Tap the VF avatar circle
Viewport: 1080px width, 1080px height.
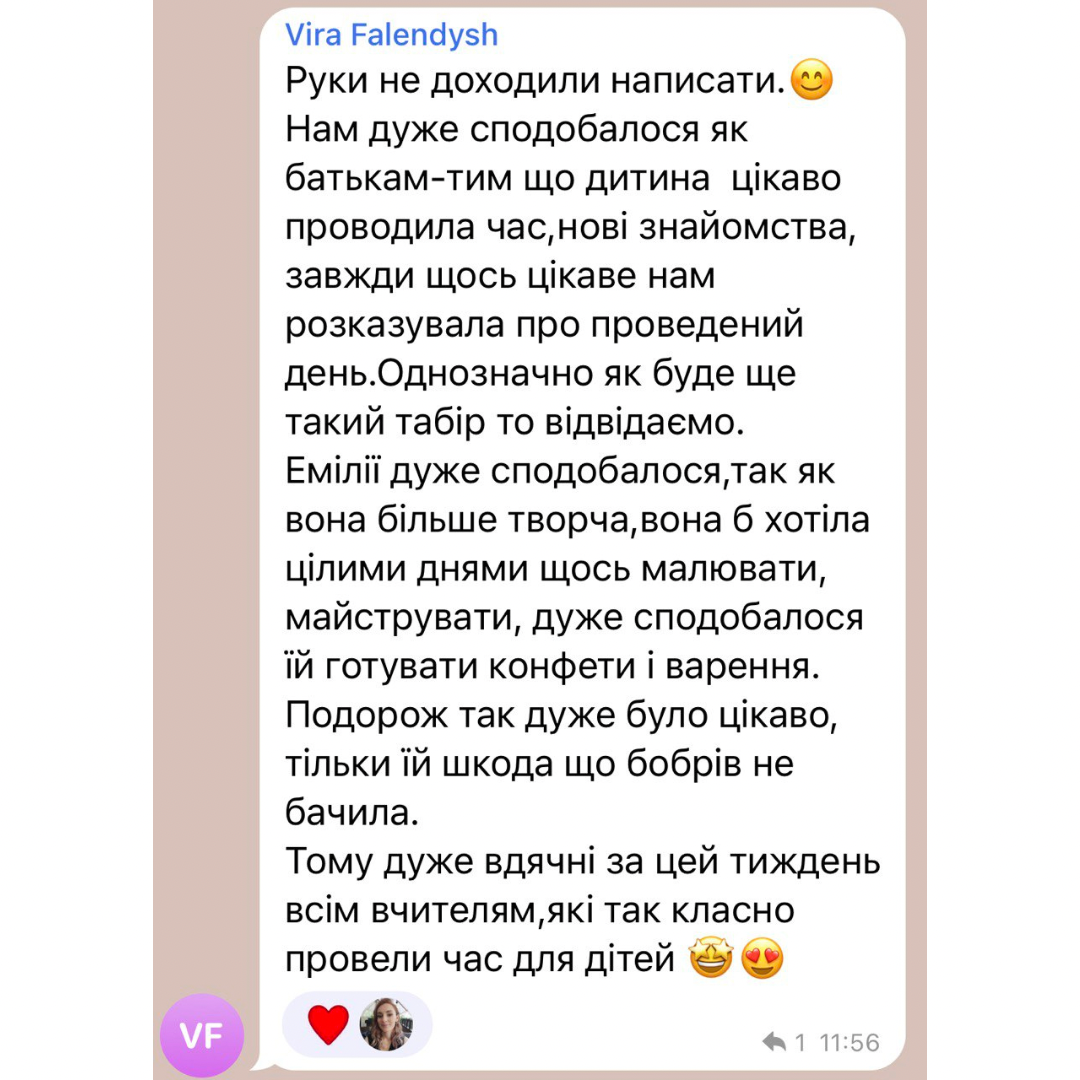coord(202,1035)
